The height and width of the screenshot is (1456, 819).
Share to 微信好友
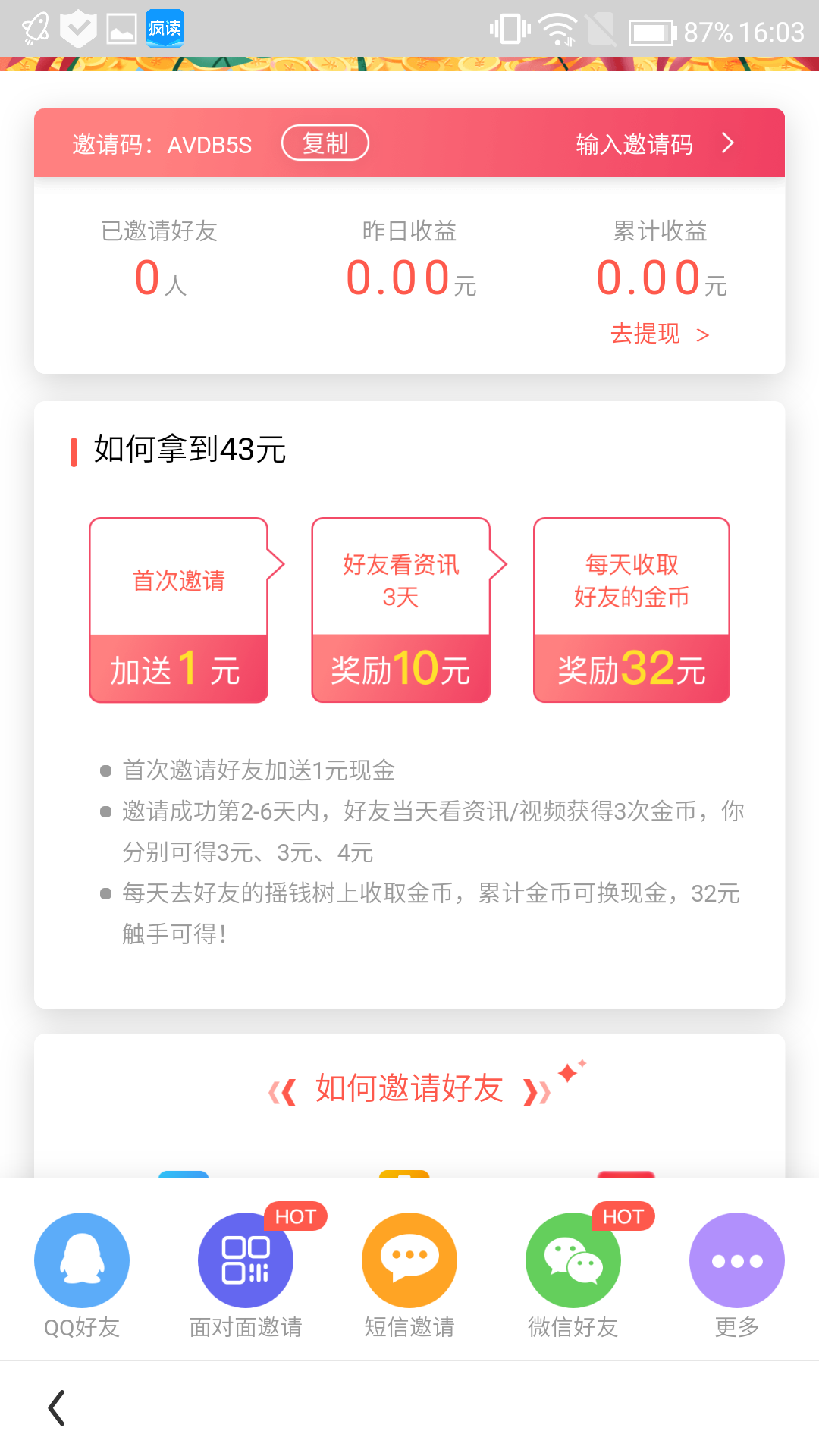[573, 1260]
